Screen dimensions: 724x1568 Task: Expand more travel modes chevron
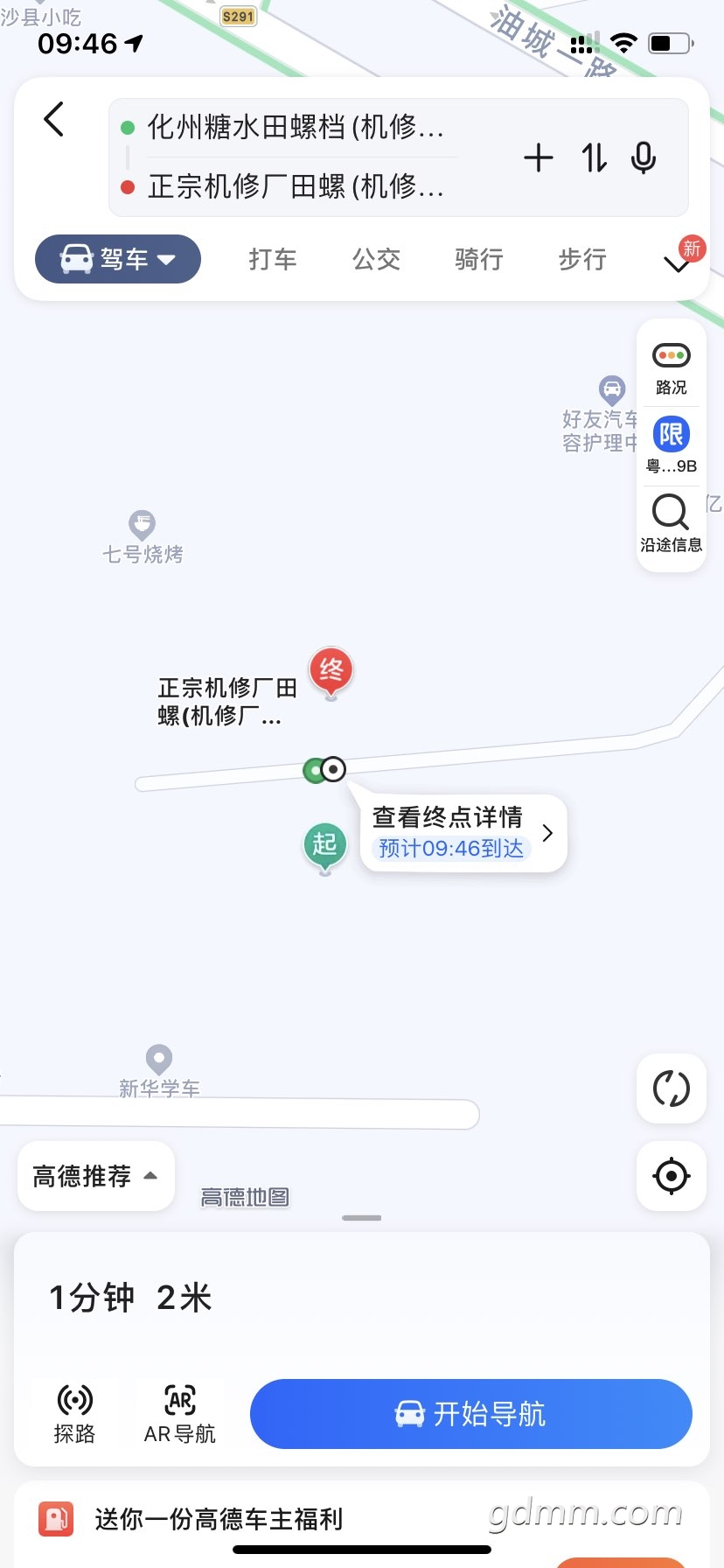pyautogui.click(x=678, y=262)
